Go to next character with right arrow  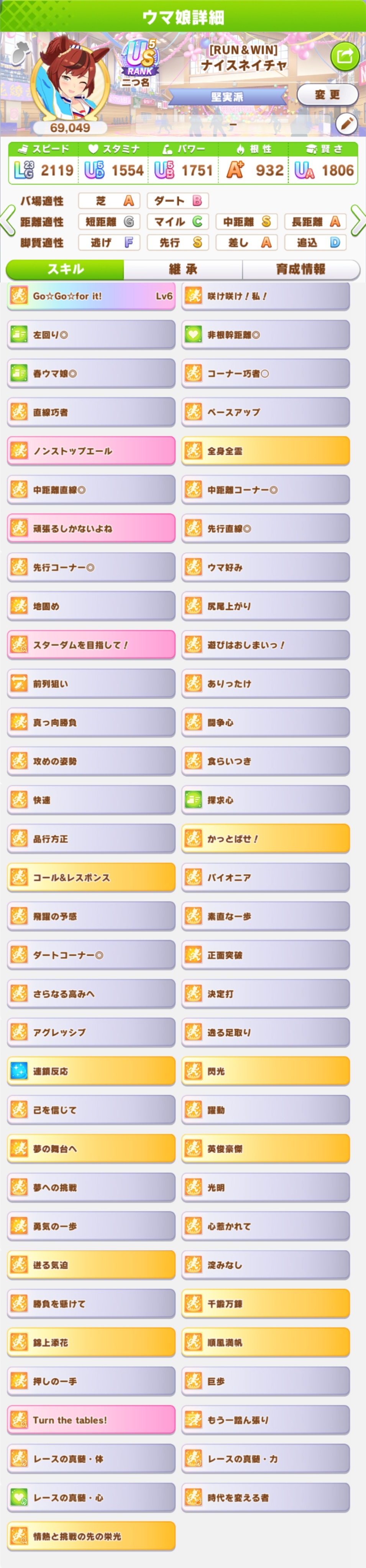(358, 220)
